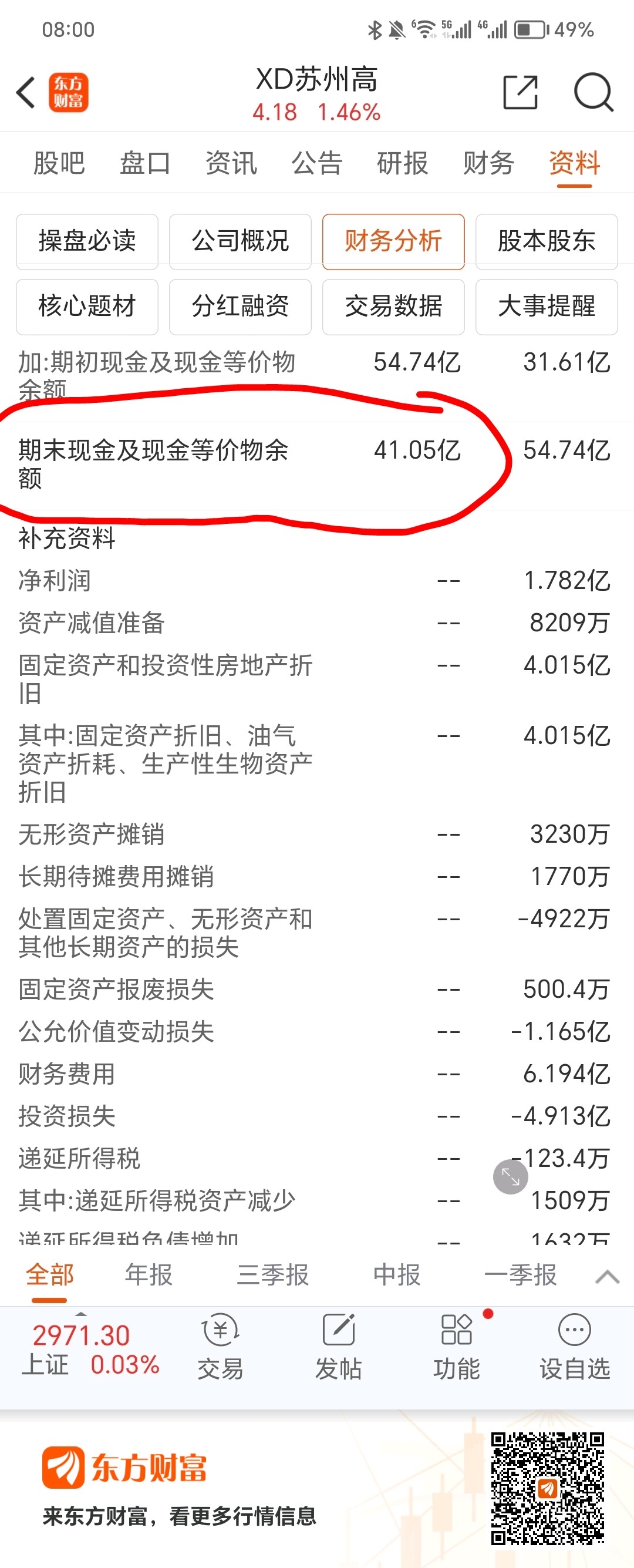The width and height of the screenshot is (634, 1568).
Task: Go back using the arrow
Action: point(26,93)
